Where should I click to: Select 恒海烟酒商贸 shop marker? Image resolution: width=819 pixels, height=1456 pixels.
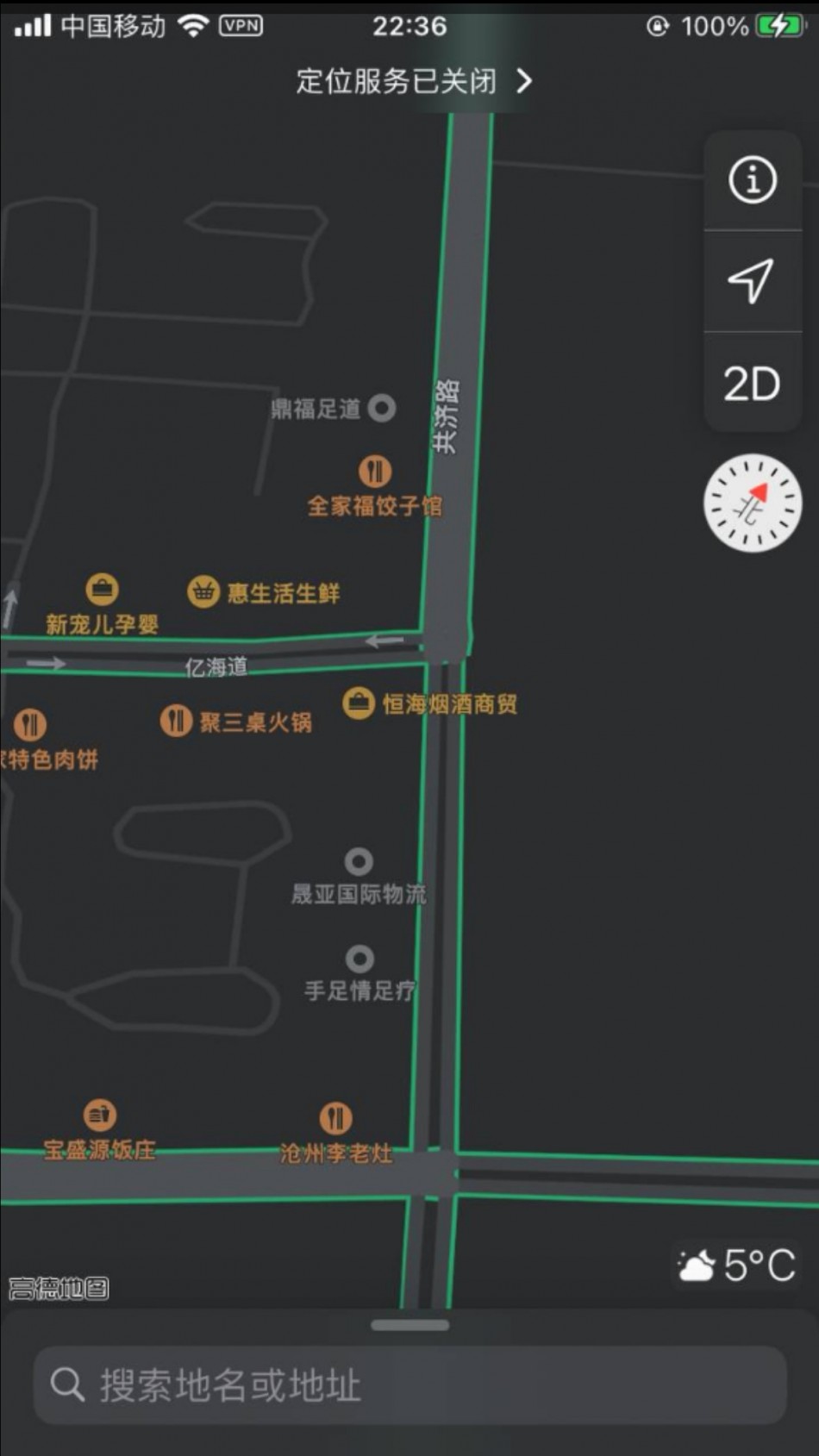pyautogui.click(x=358, y=703)
